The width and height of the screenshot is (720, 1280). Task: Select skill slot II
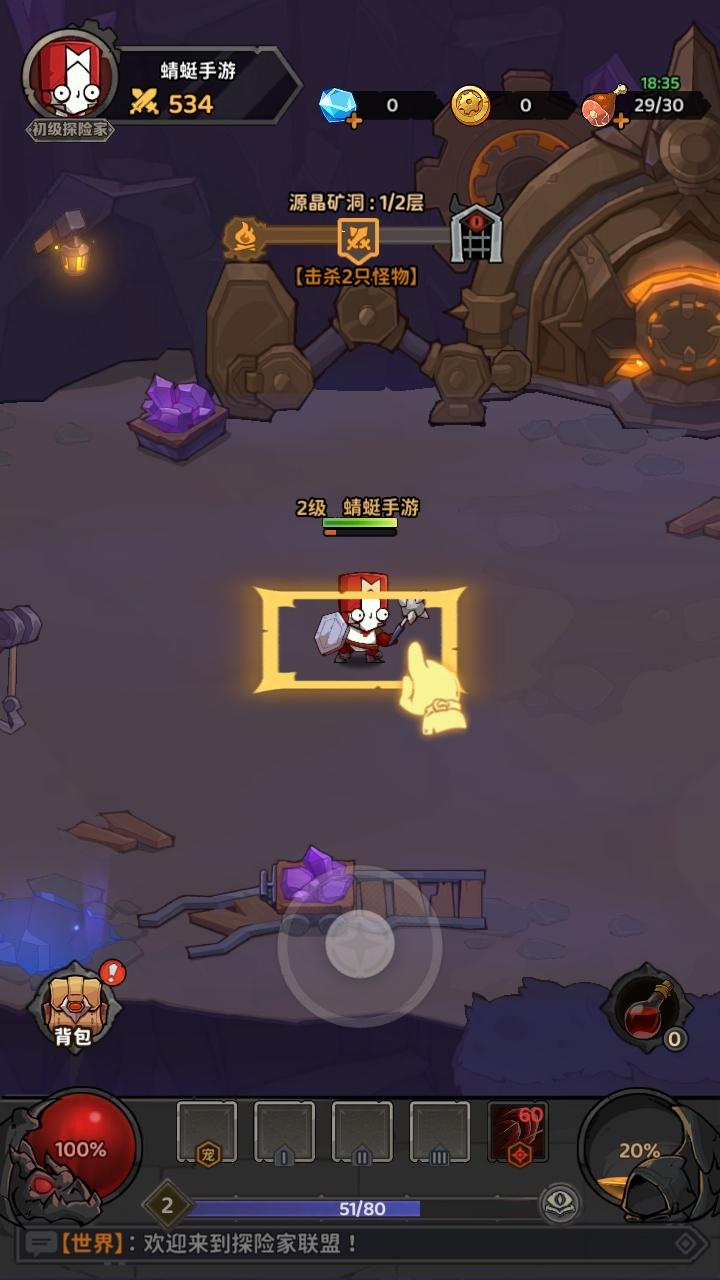(362, 1132)
